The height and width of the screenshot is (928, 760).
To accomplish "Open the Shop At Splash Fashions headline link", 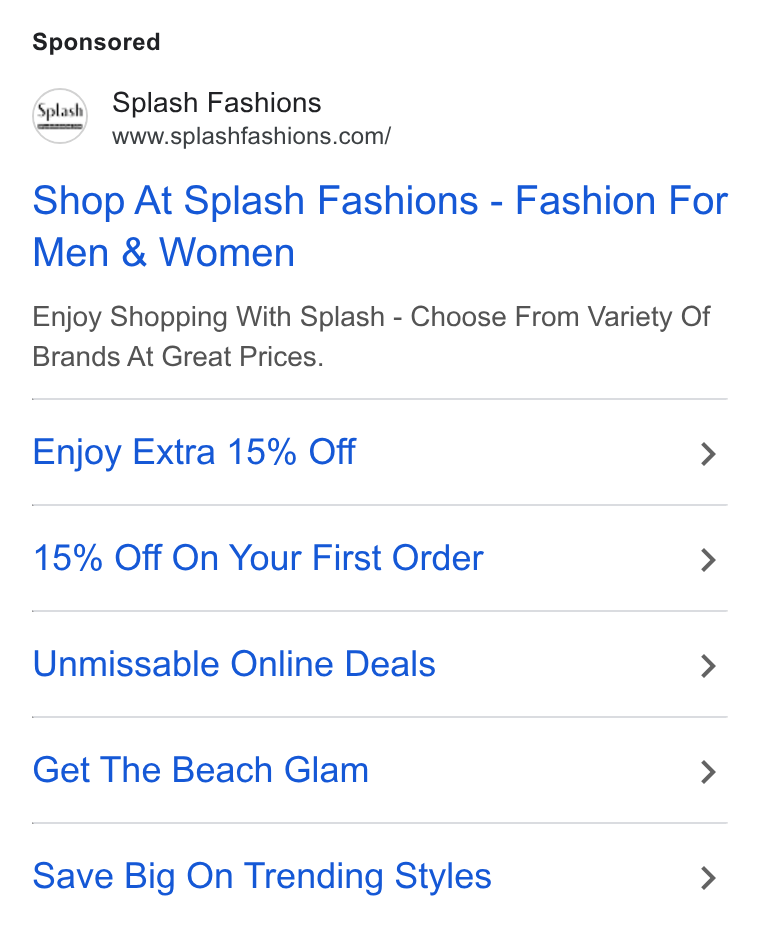I will 379,226.
